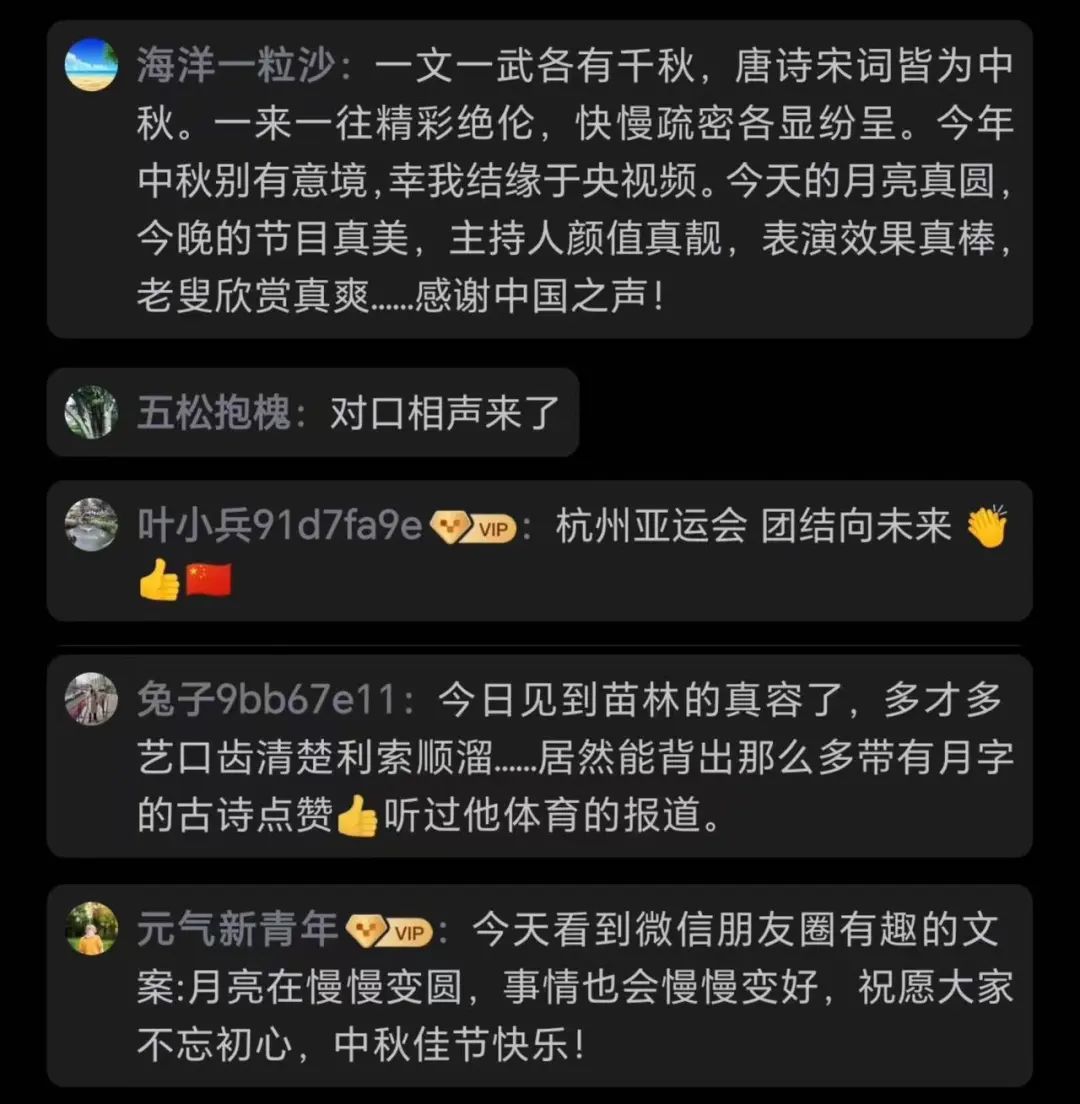Select 兔子9bb67e11's comment about 苗林
The width and height of the screenshot is (1080, 1104).
(x=540, y=760)
